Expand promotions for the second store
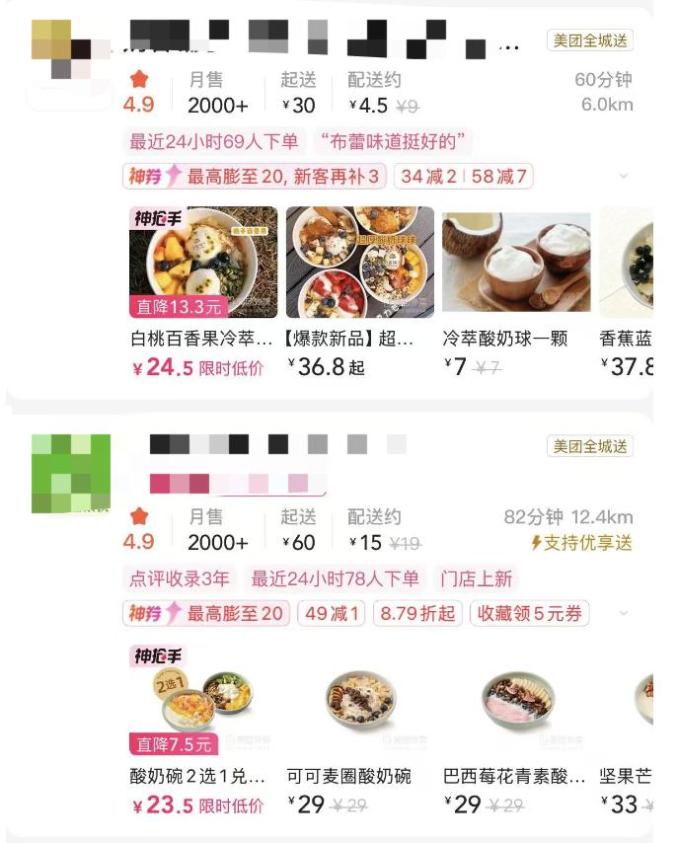The width and height of the screenshot is (677, 843). pyautogui.click(x=623, y=613)
